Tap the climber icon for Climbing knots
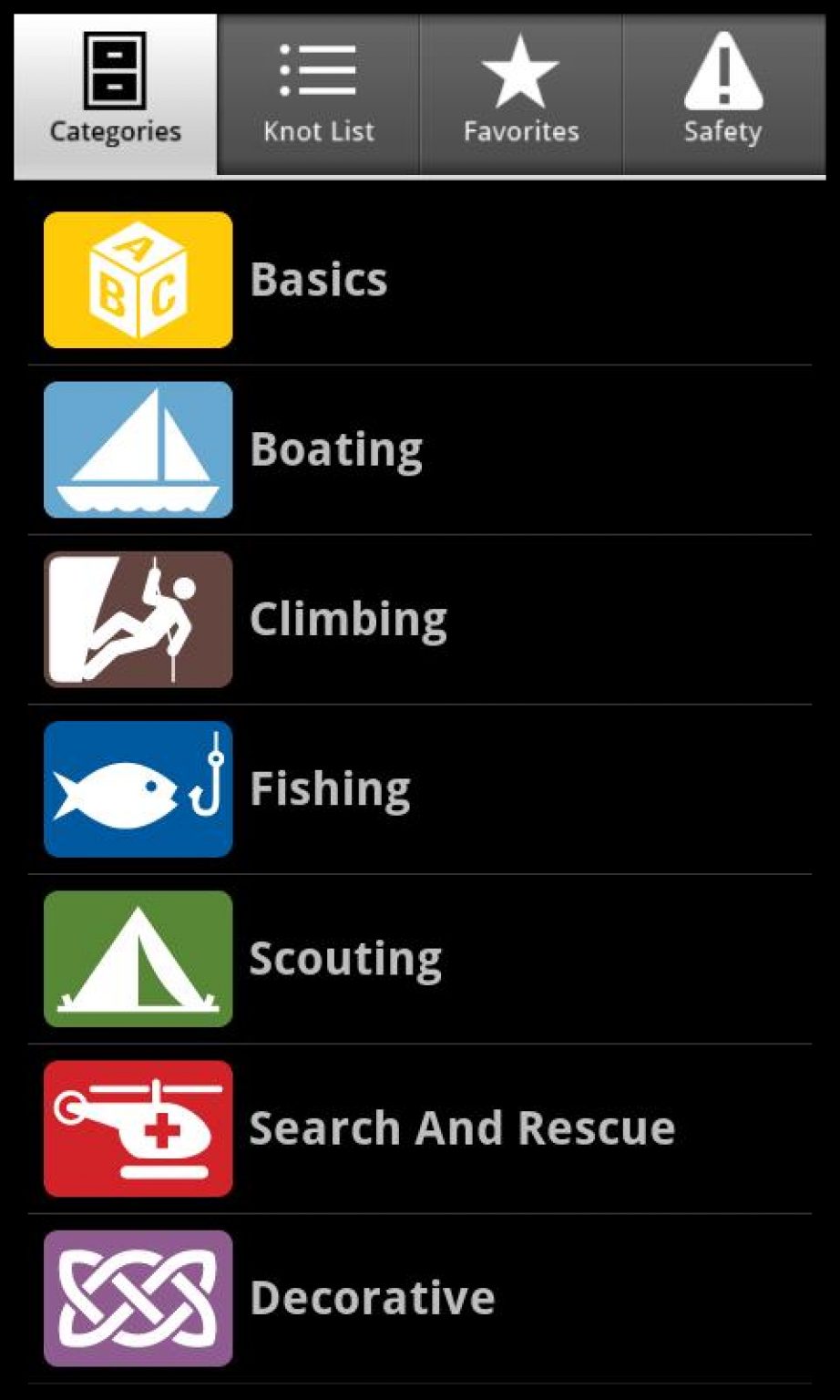840x1400 pixels. (x=137, y=617)
